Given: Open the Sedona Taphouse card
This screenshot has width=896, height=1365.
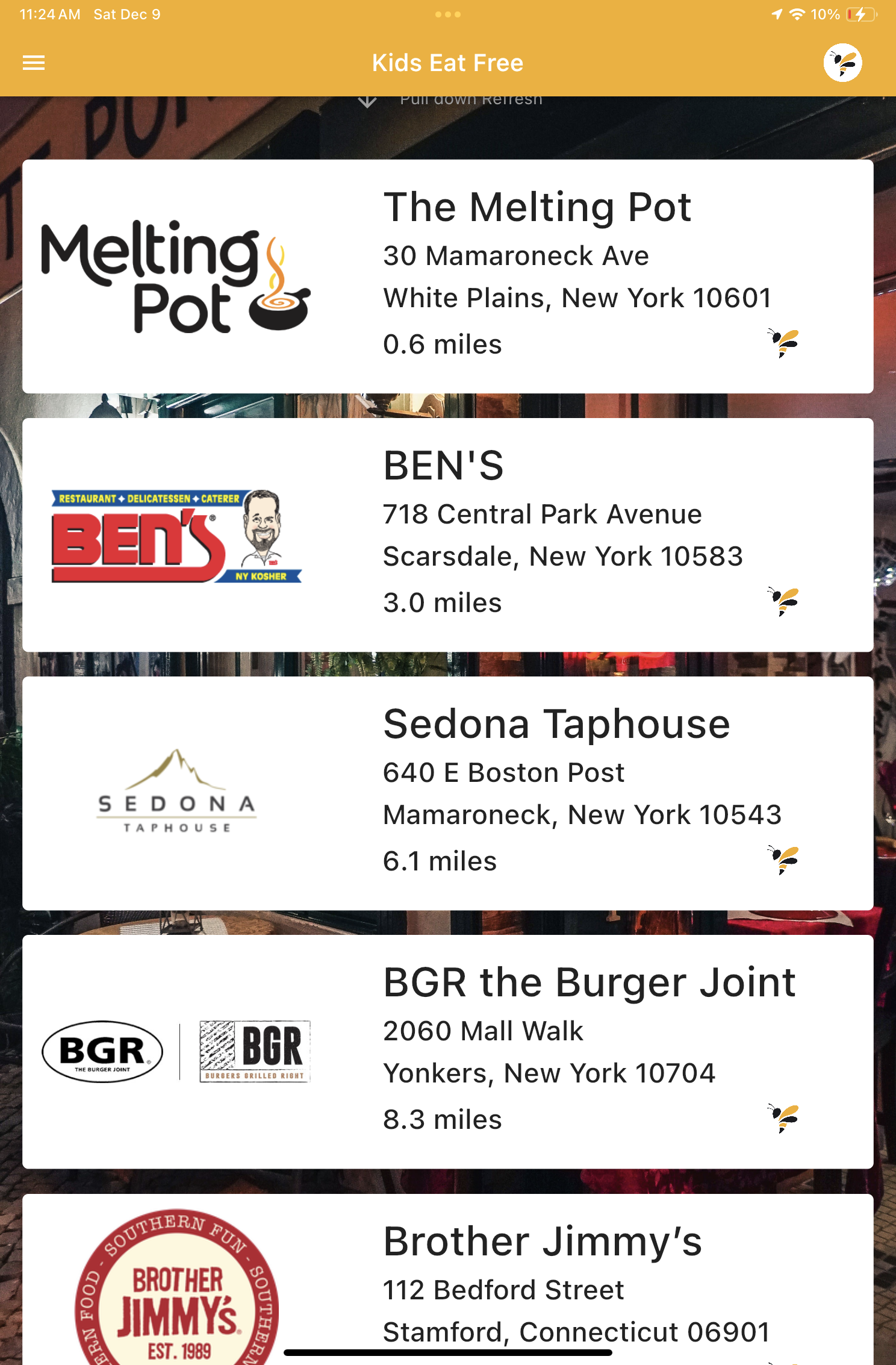Looking at the screenshot, I should (447, 793).
